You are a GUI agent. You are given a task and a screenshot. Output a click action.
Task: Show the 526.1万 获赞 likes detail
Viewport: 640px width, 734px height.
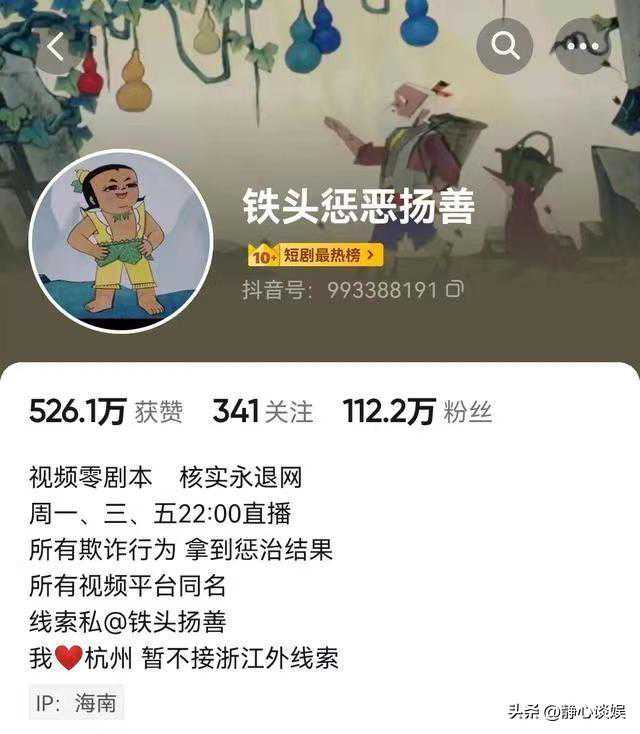106,411
